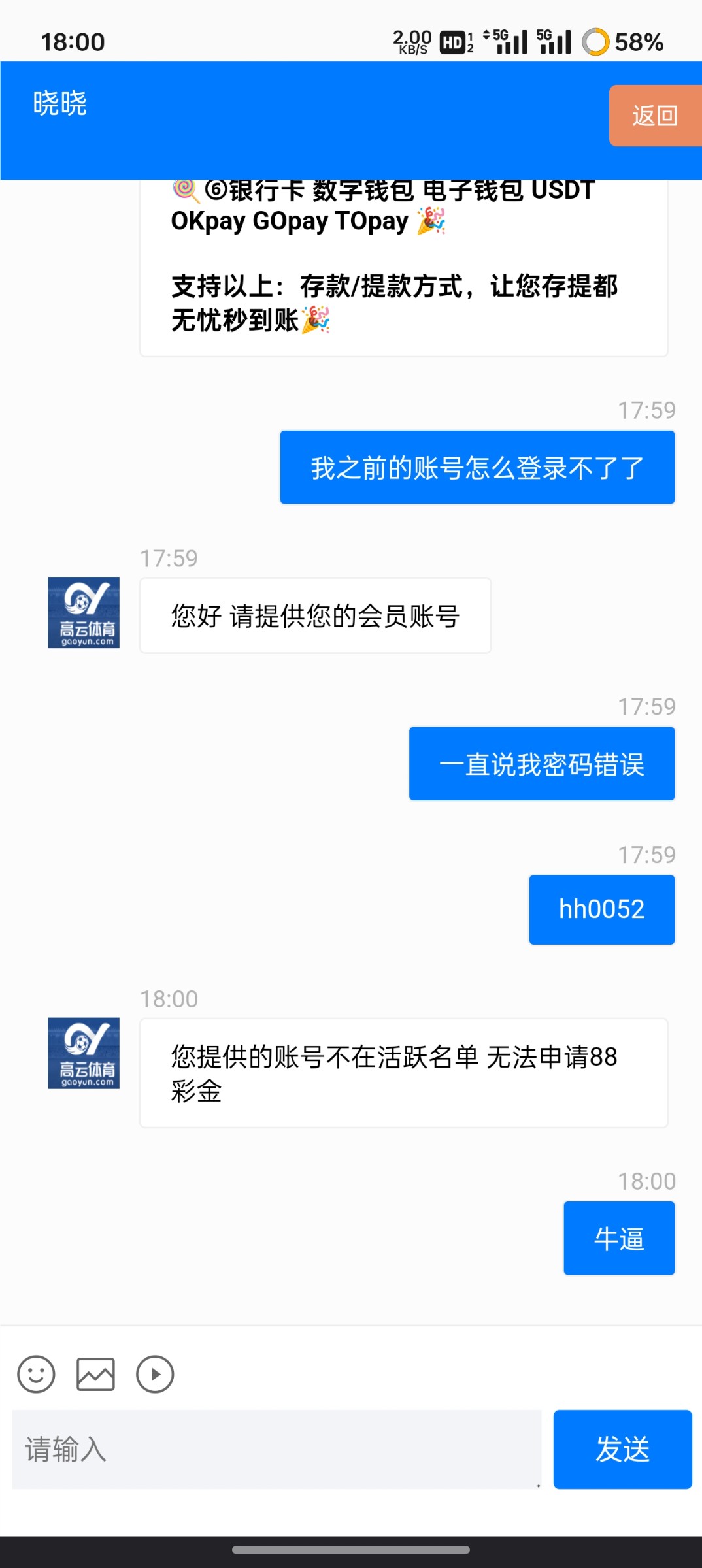Tap the 返回 button to go back

pyautogui.click(x=654, y=116)
